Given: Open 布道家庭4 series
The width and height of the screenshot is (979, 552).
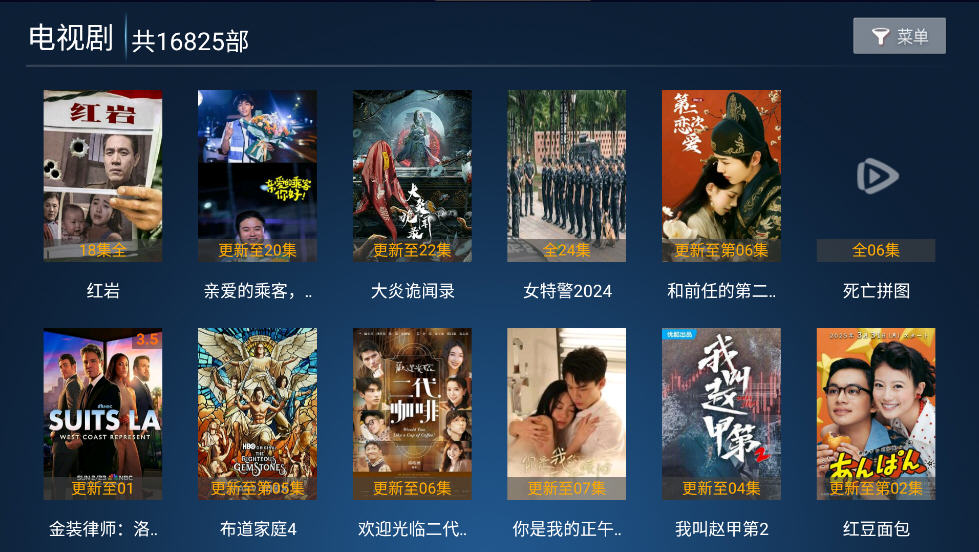Looking at the screenshot, I should 257,415.
